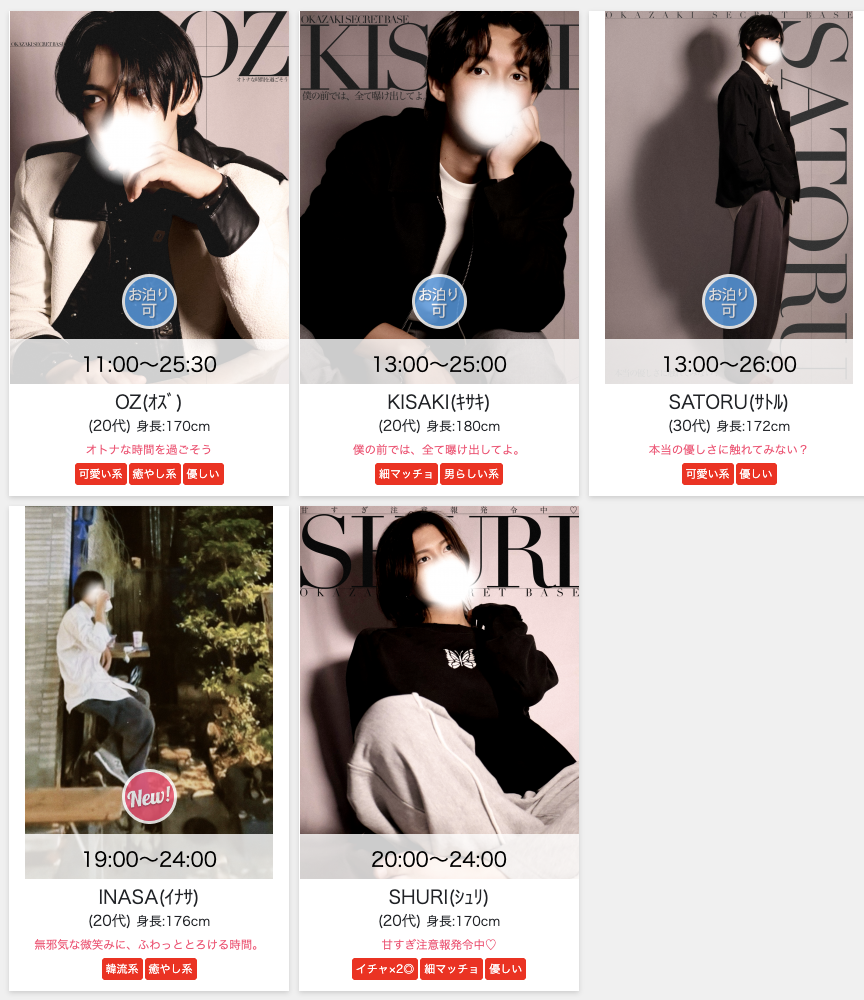The width and height of the screenshot is (864, 1000).
Task: Tap the 細マッチョ tag under SHURI
Action: [451, 969]
